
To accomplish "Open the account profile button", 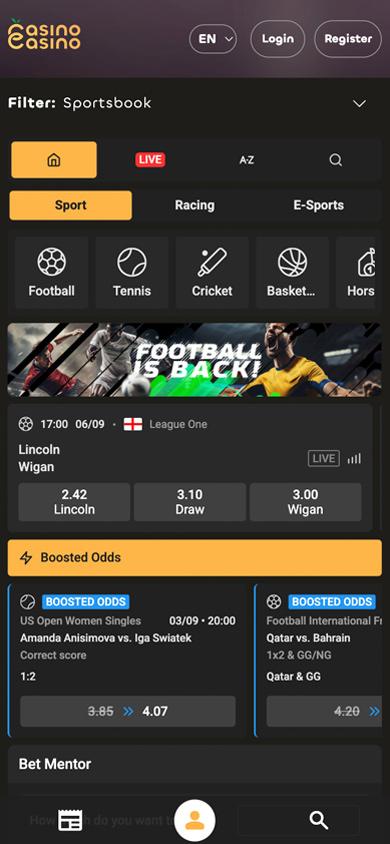I will (195, 821).
